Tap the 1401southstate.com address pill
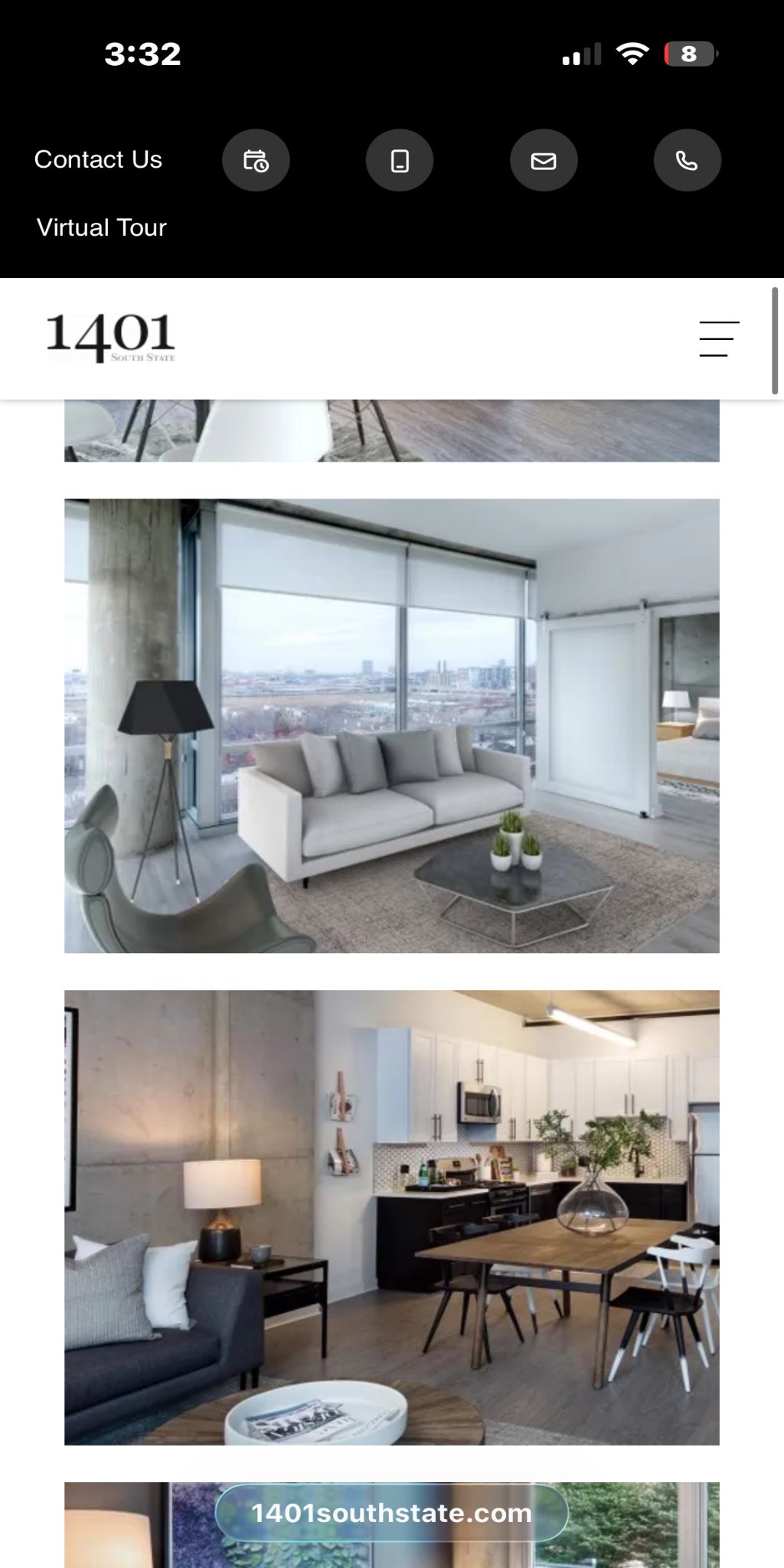The image size is (784, 1568). tap(392, 1513)
